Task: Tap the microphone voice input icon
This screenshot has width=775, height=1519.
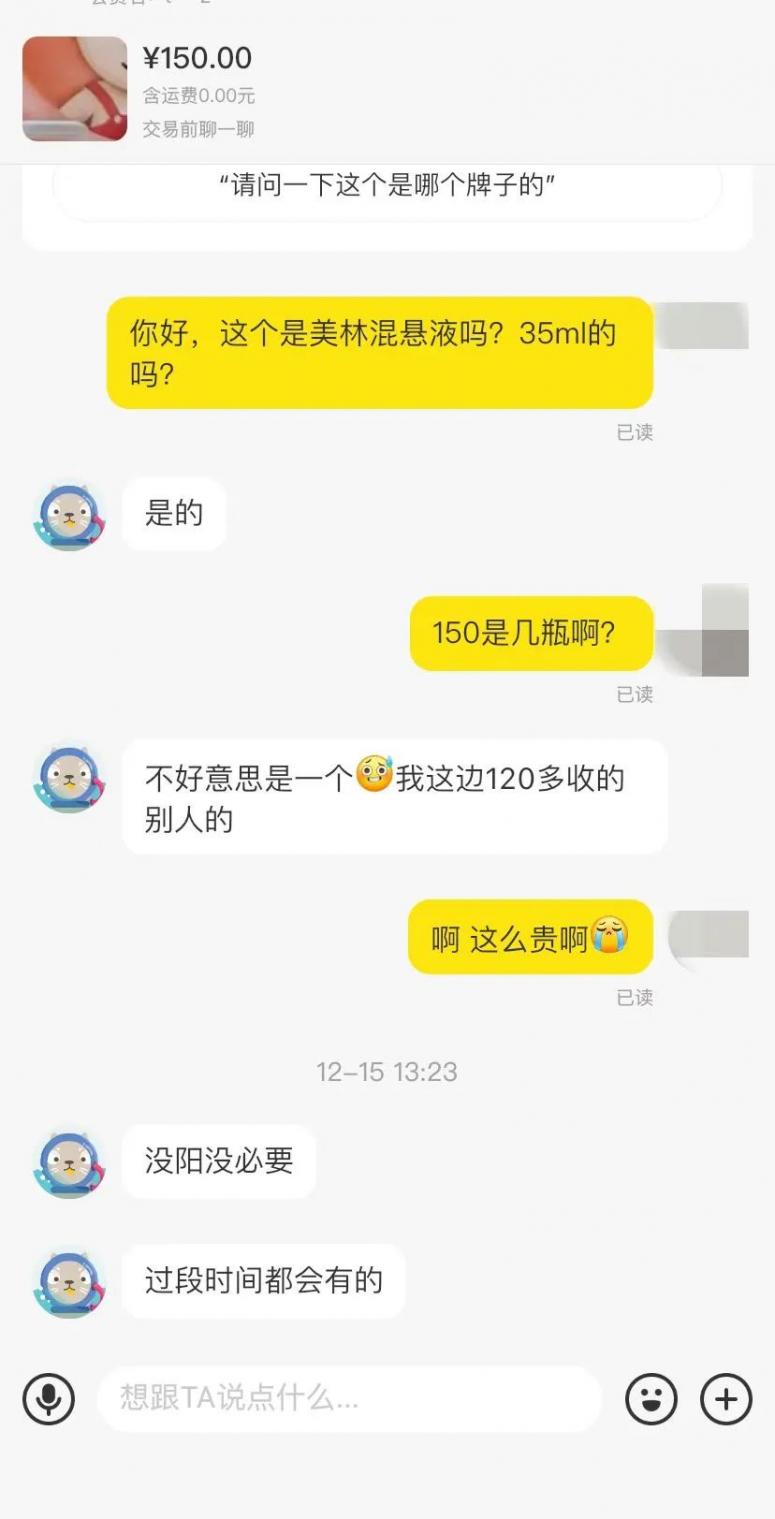Action: (x=49, y=1398)
